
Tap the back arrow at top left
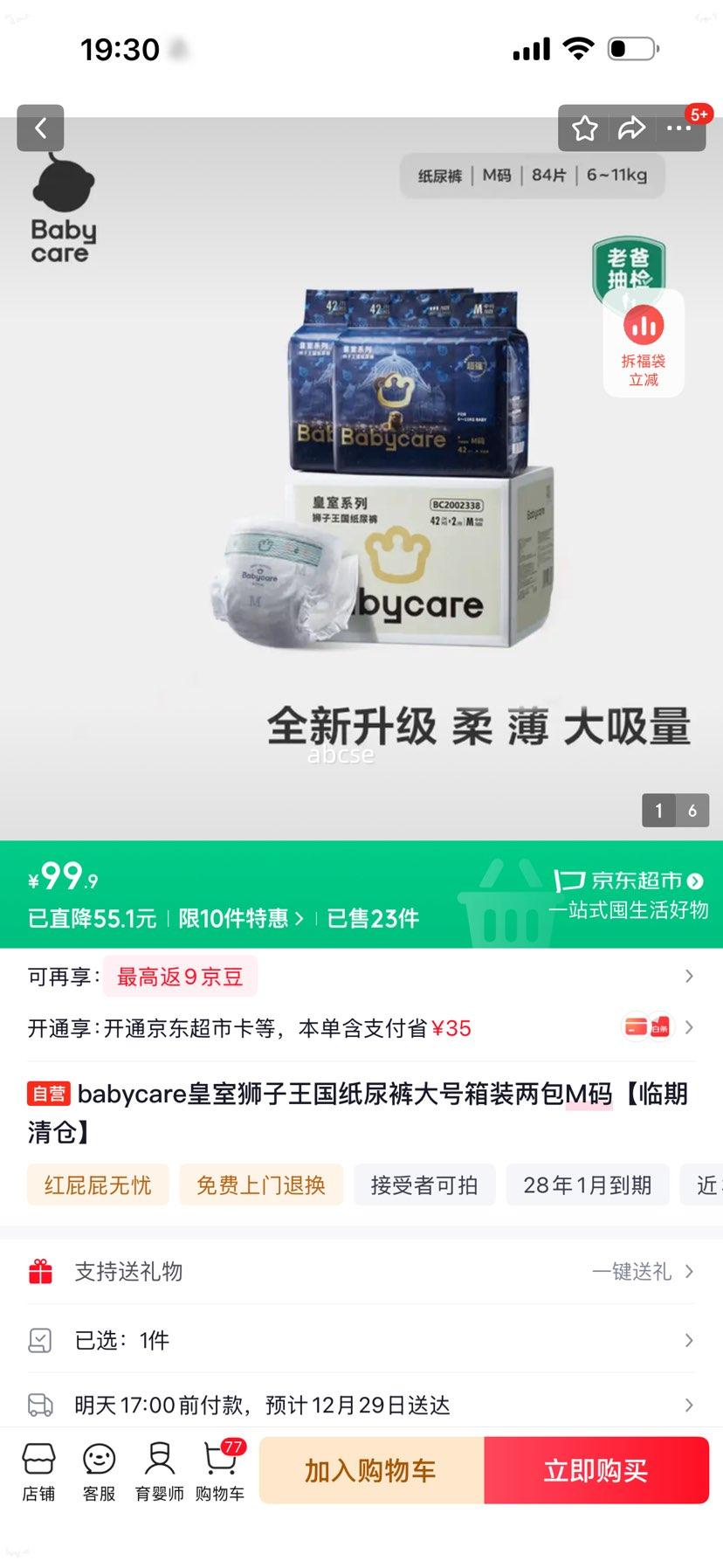40,128
